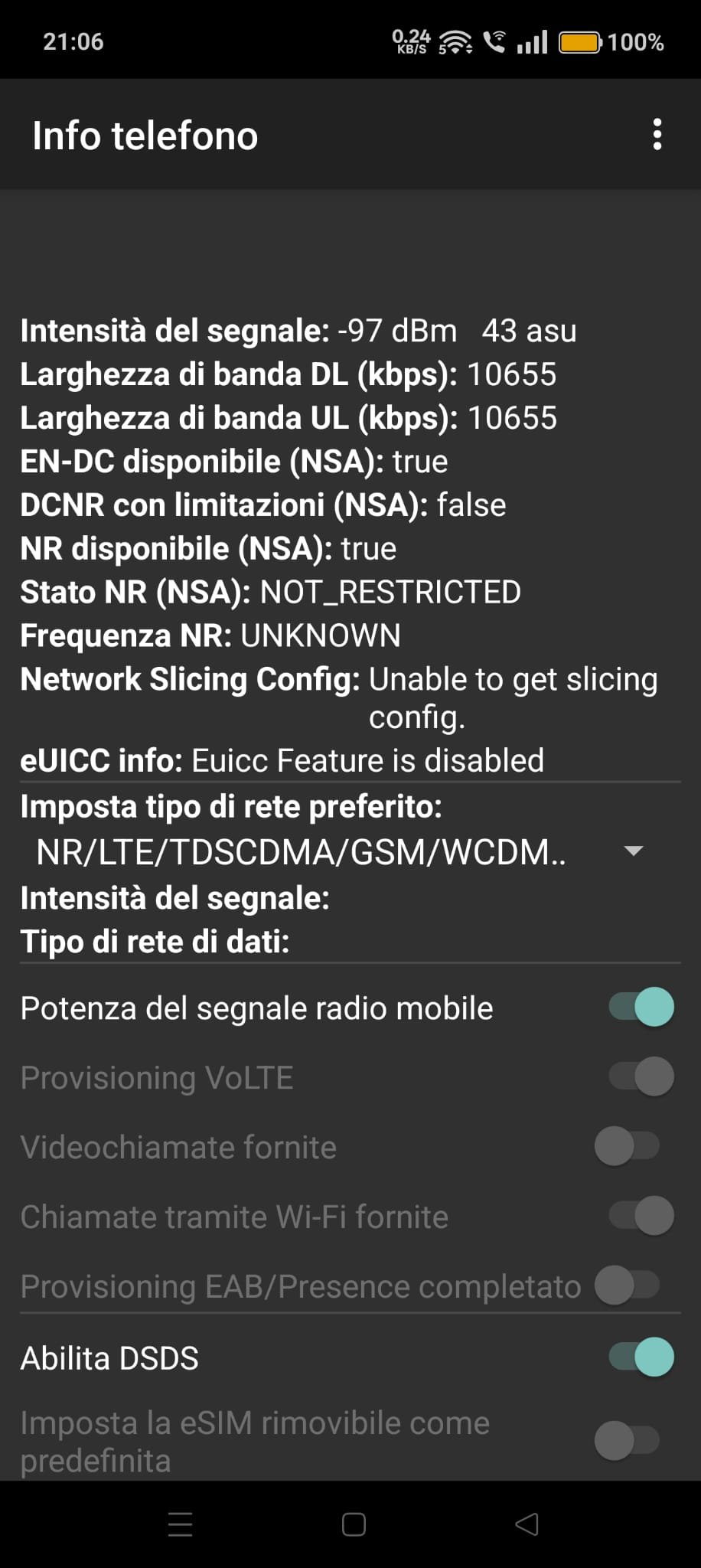Go back using the system back button
Viewport: 701px width, 1568px height.
pos(527,1524)
